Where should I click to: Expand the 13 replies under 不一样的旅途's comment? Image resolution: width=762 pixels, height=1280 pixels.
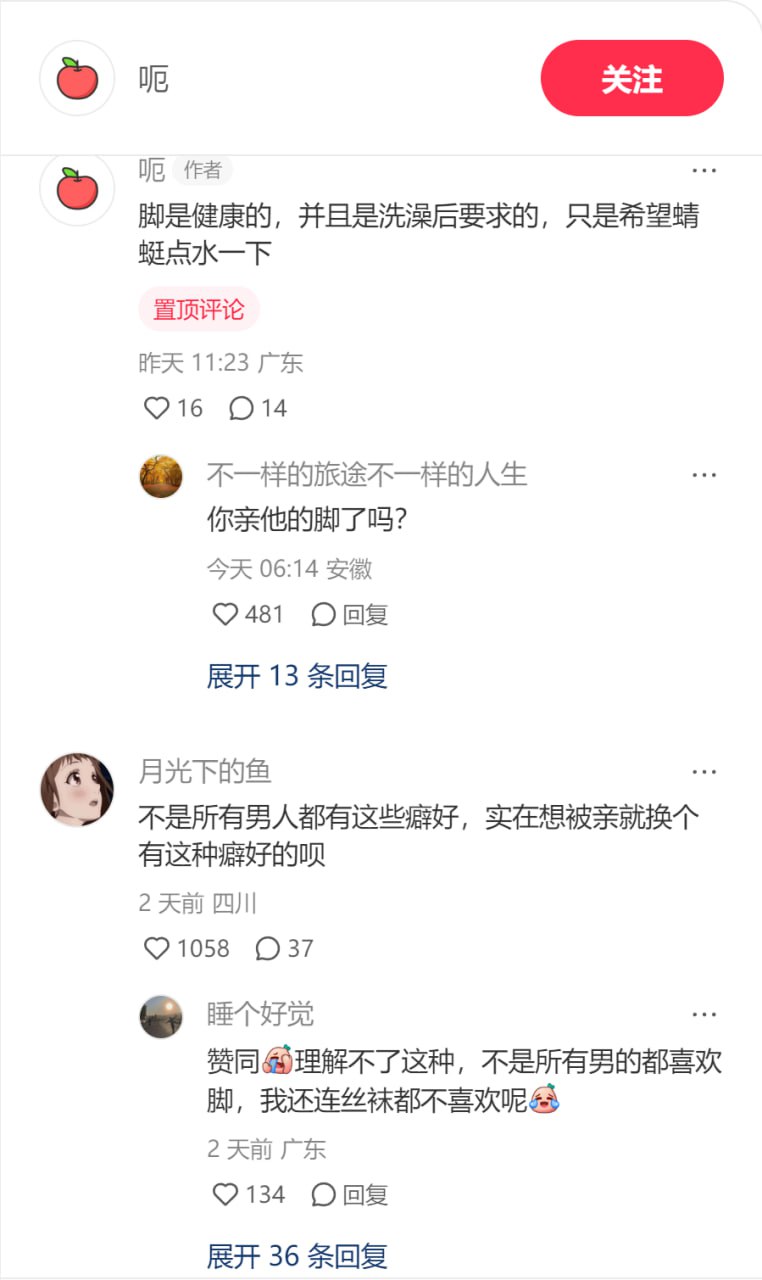tap(297, 676)
